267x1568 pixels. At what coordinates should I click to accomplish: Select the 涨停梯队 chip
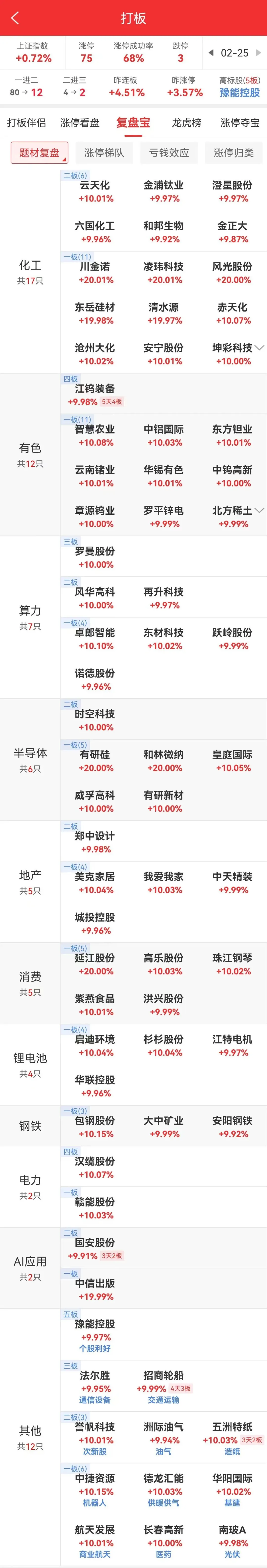(104, 153)
